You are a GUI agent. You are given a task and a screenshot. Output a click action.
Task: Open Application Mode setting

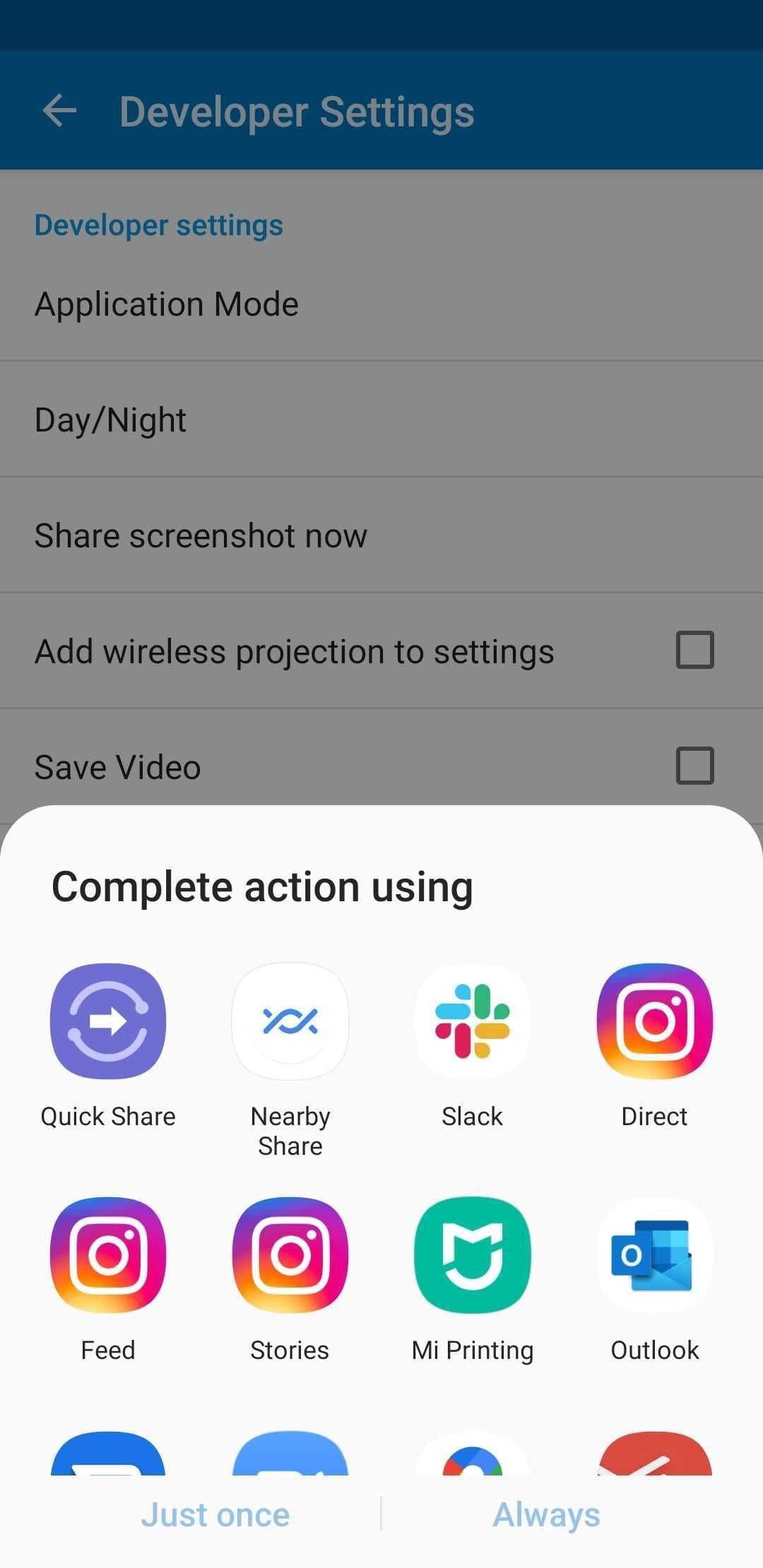381,304
